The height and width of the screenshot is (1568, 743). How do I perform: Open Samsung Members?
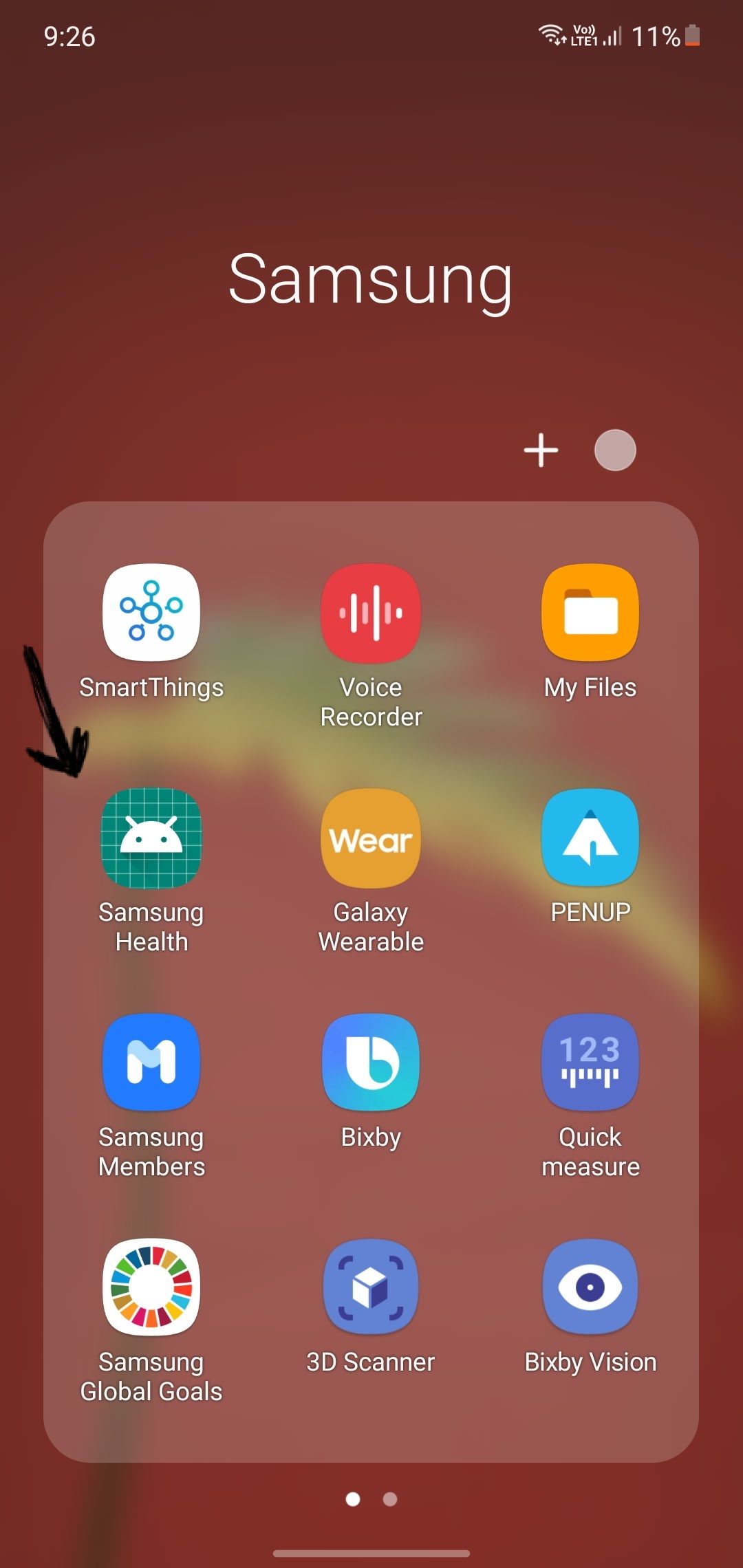pyautogui.click(x=151, y=1062)
